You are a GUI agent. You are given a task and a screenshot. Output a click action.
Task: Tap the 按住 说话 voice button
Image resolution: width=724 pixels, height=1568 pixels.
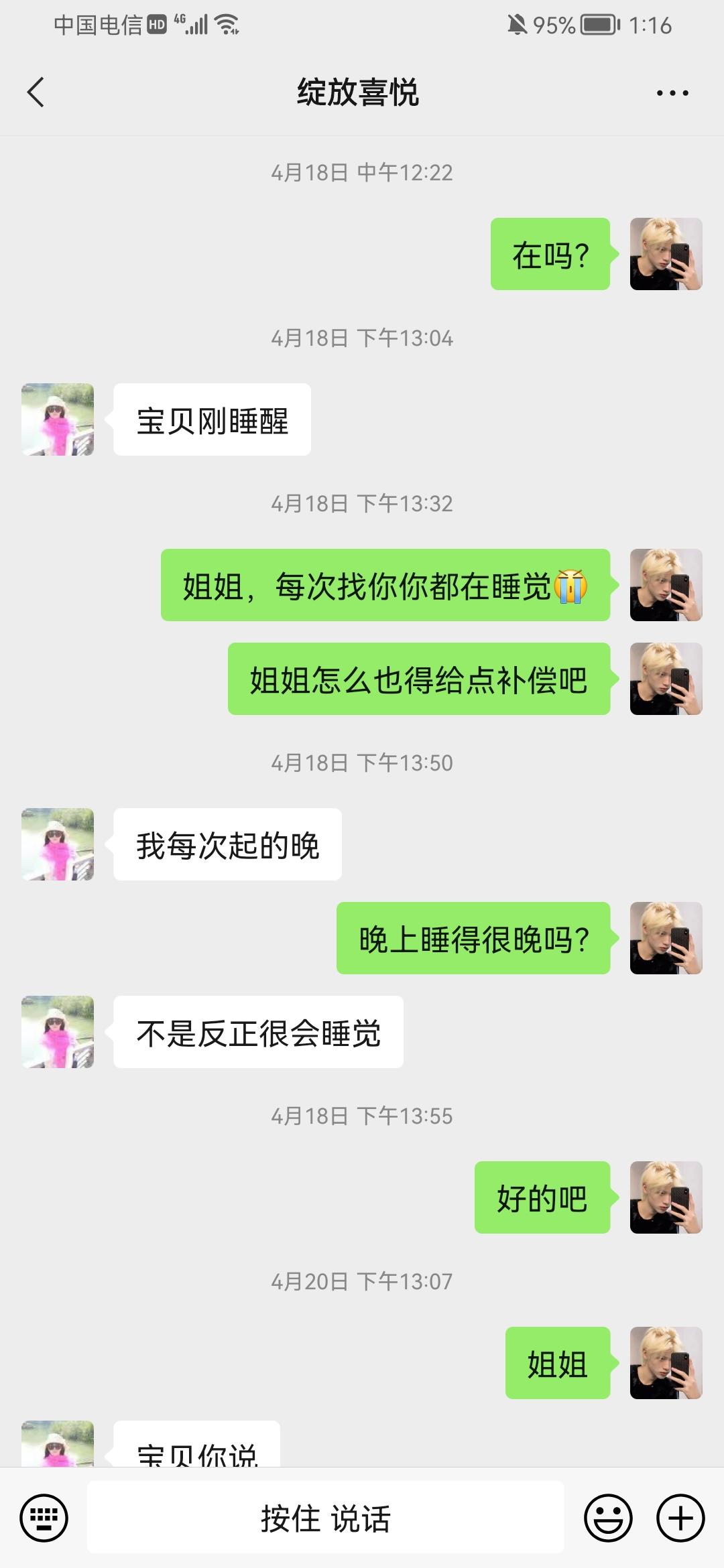325,1518
